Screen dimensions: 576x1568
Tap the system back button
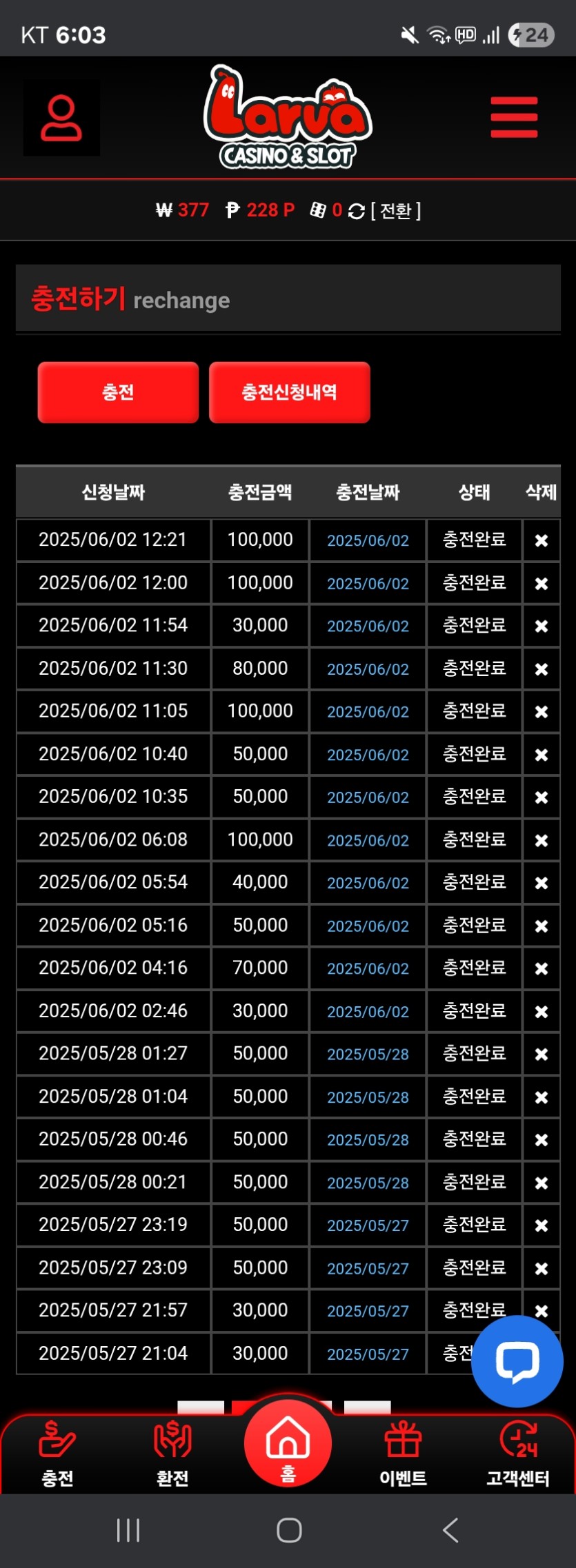450,1530
